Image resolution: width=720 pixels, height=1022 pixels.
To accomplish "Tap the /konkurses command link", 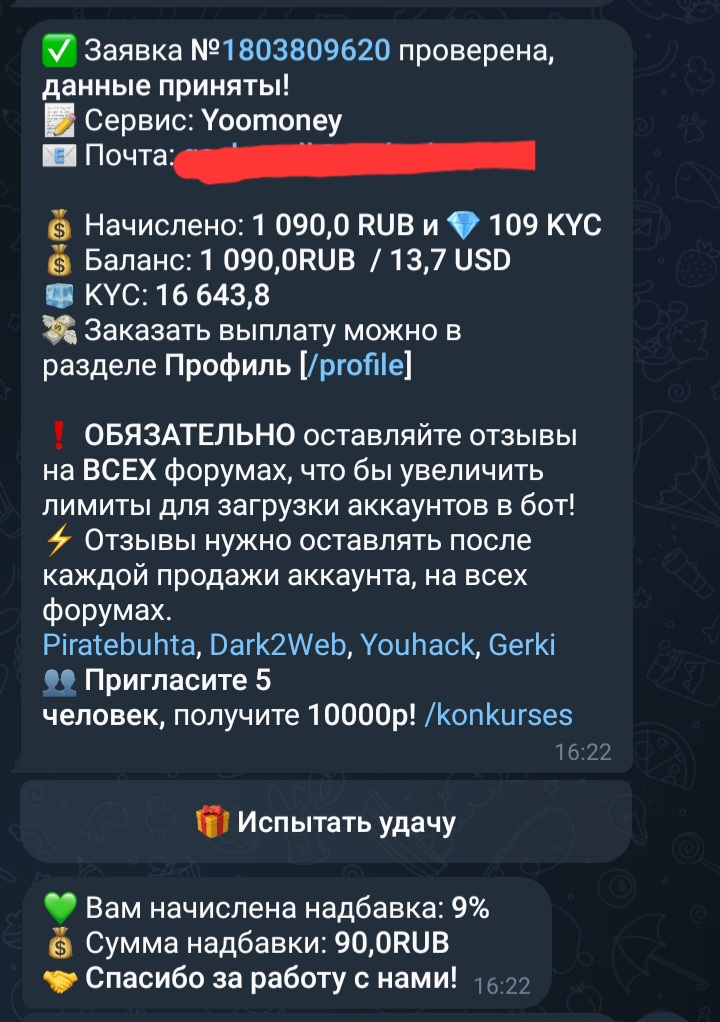I will pyautogui.click(x=498, y=715).
